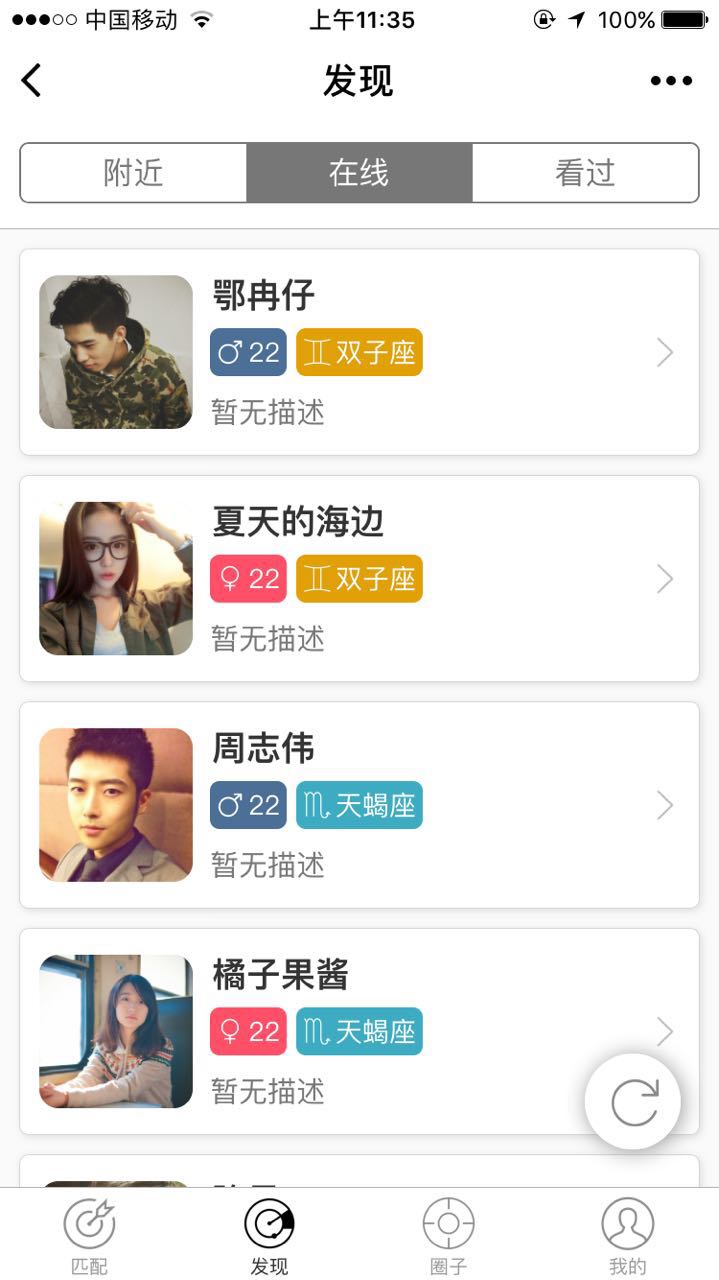Switch to the 看过 segment
719x1280 pixels.
(x=585, y=173)
